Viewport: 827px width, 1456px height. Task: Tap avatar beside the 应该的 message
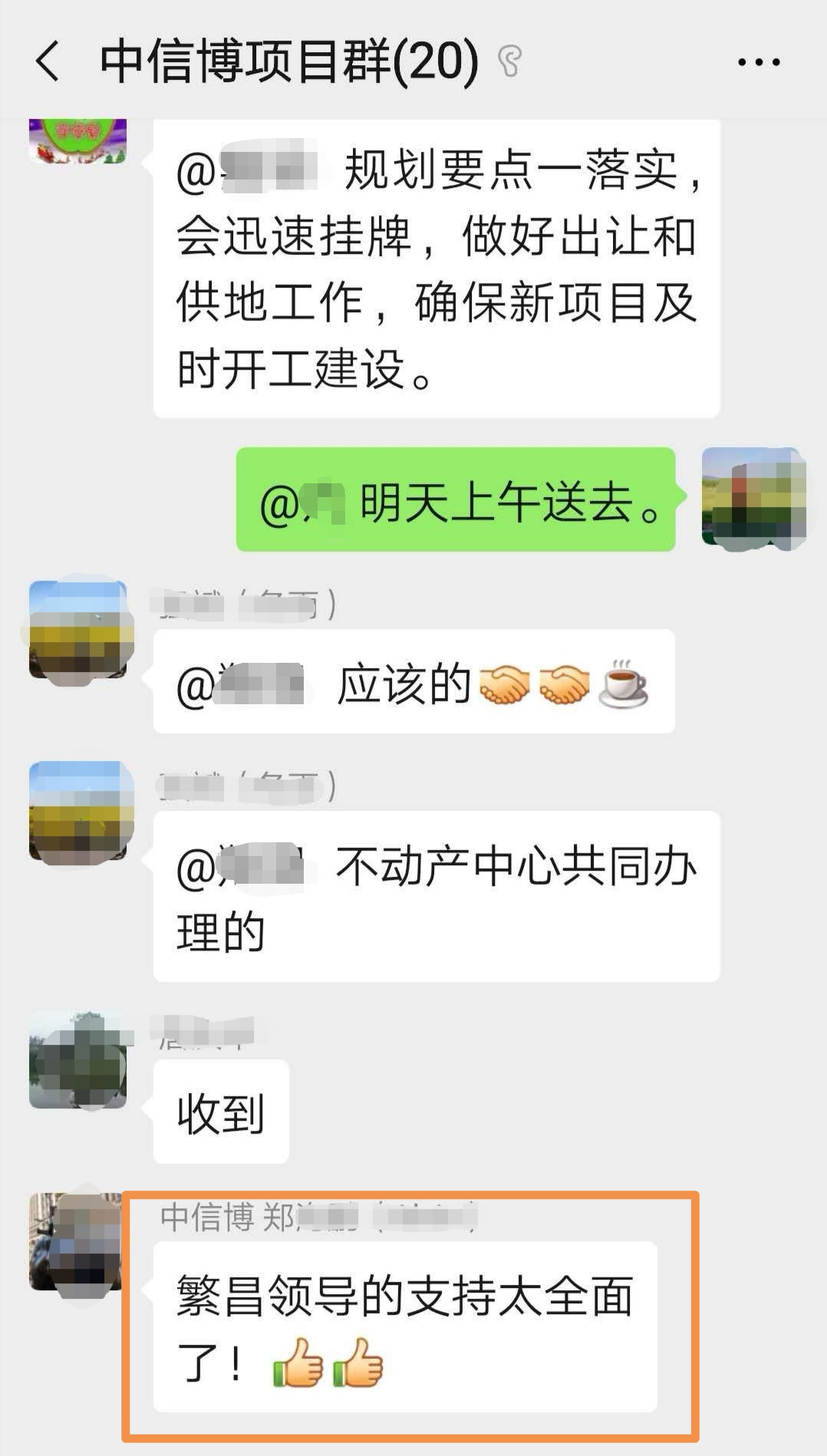78,630
